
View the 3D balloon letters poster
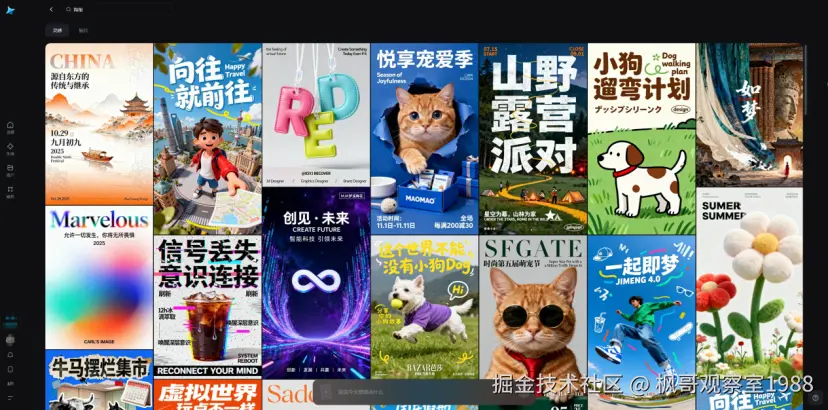click(315, 113)
